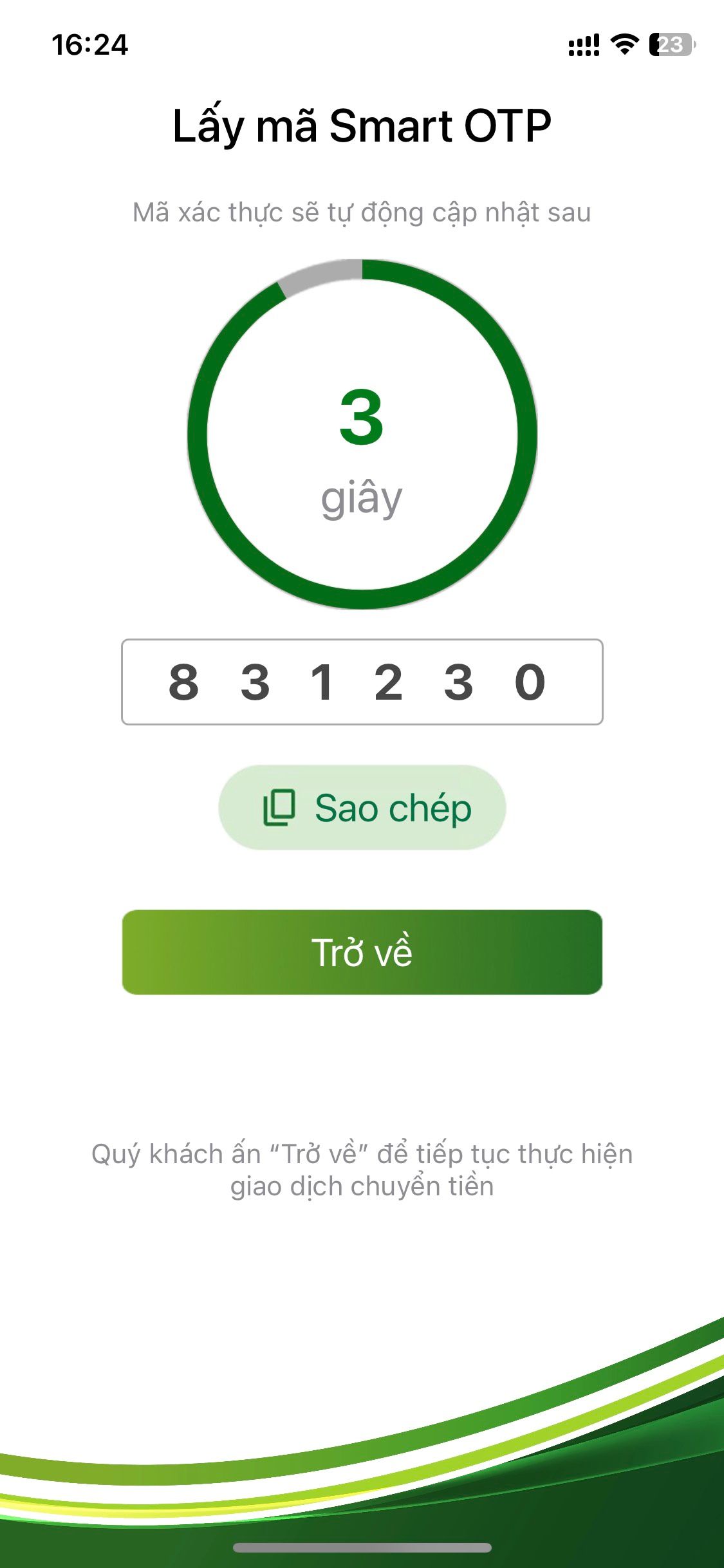This screenshot has height=1568, width=724.
Task: Copy the OTP code with Sao chép
Action: point(362,808)
